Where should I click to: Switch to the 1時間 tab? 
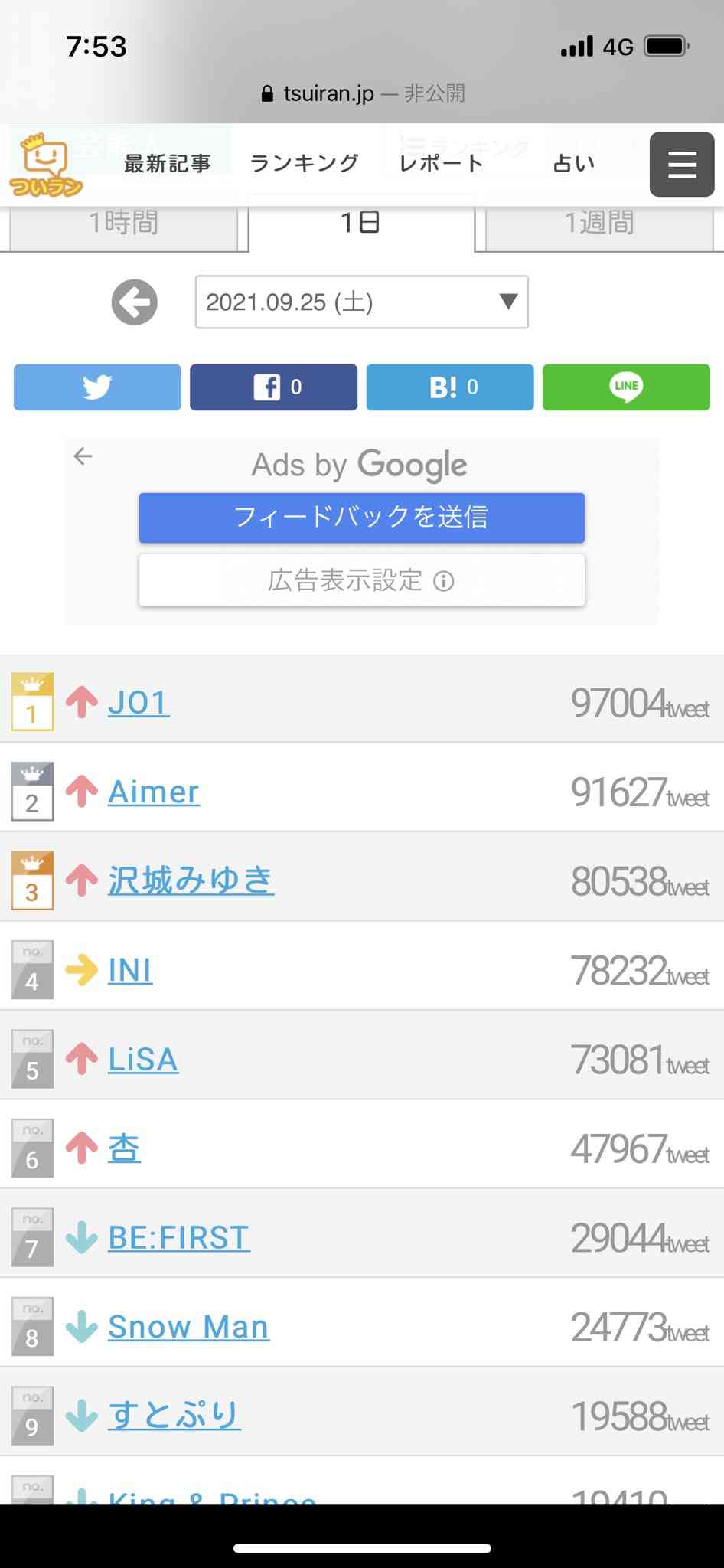tap(122, 224)
